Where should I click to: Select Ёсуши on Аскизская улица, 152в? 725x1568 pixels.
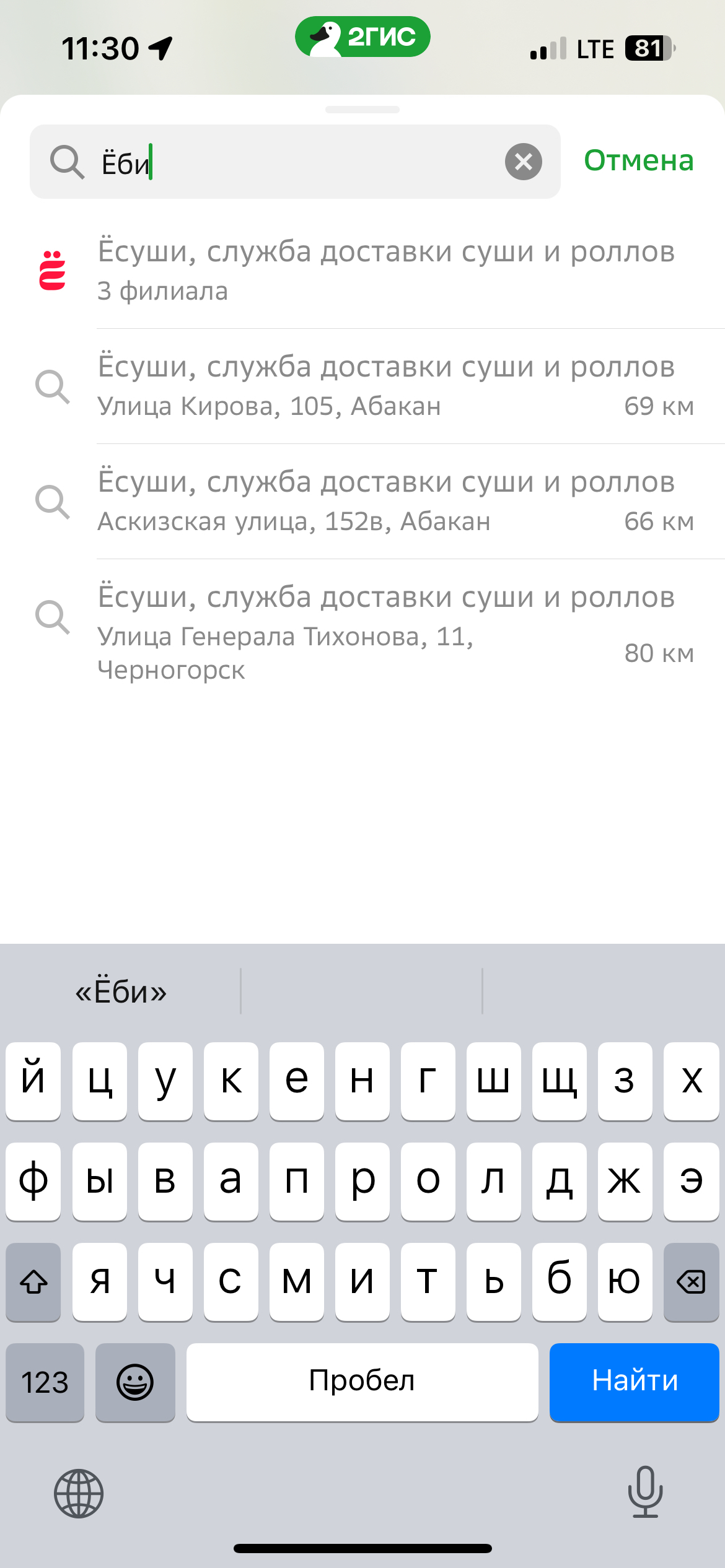click(385, 501)
